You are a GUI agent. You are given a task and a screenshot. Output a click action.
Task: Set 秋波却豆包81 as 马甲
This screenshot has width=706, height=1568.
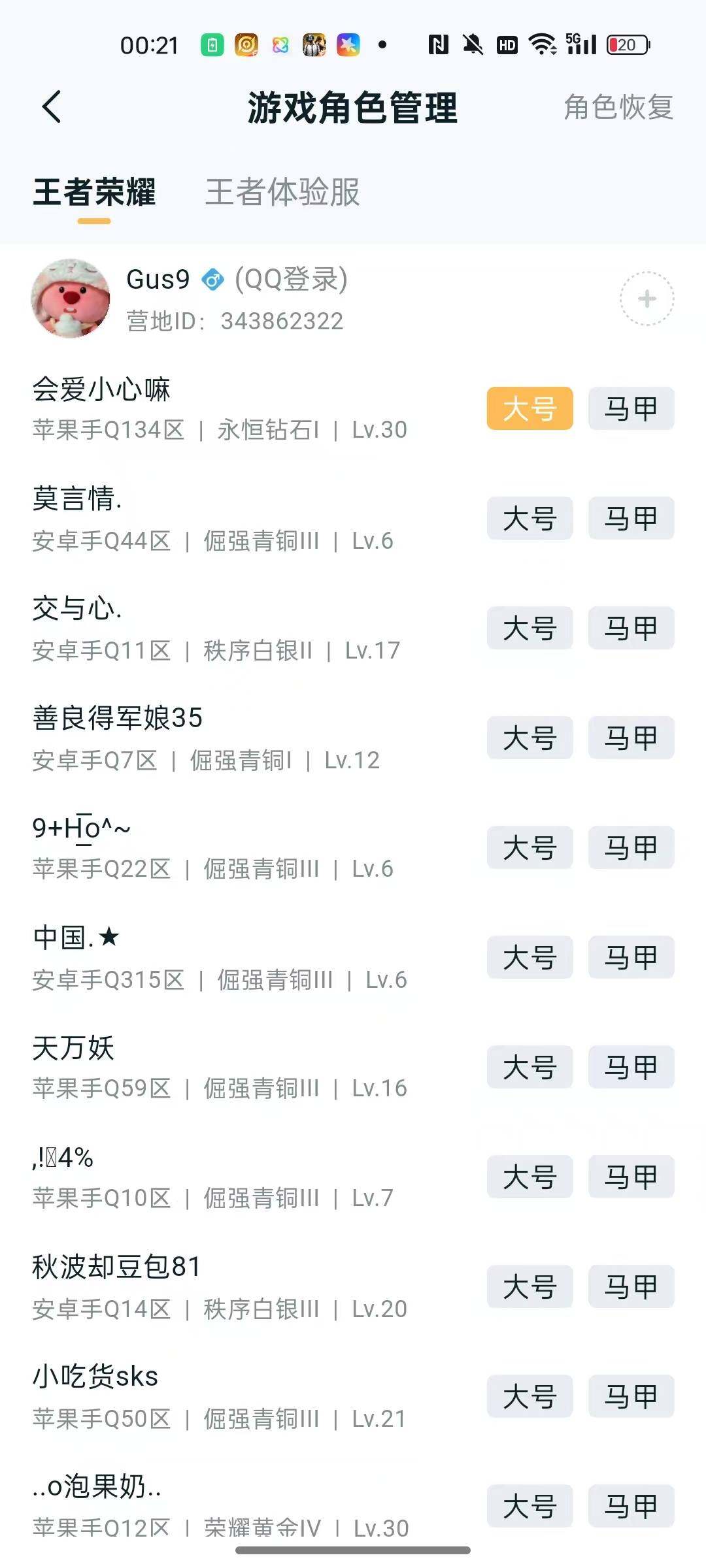(630, 1286)
